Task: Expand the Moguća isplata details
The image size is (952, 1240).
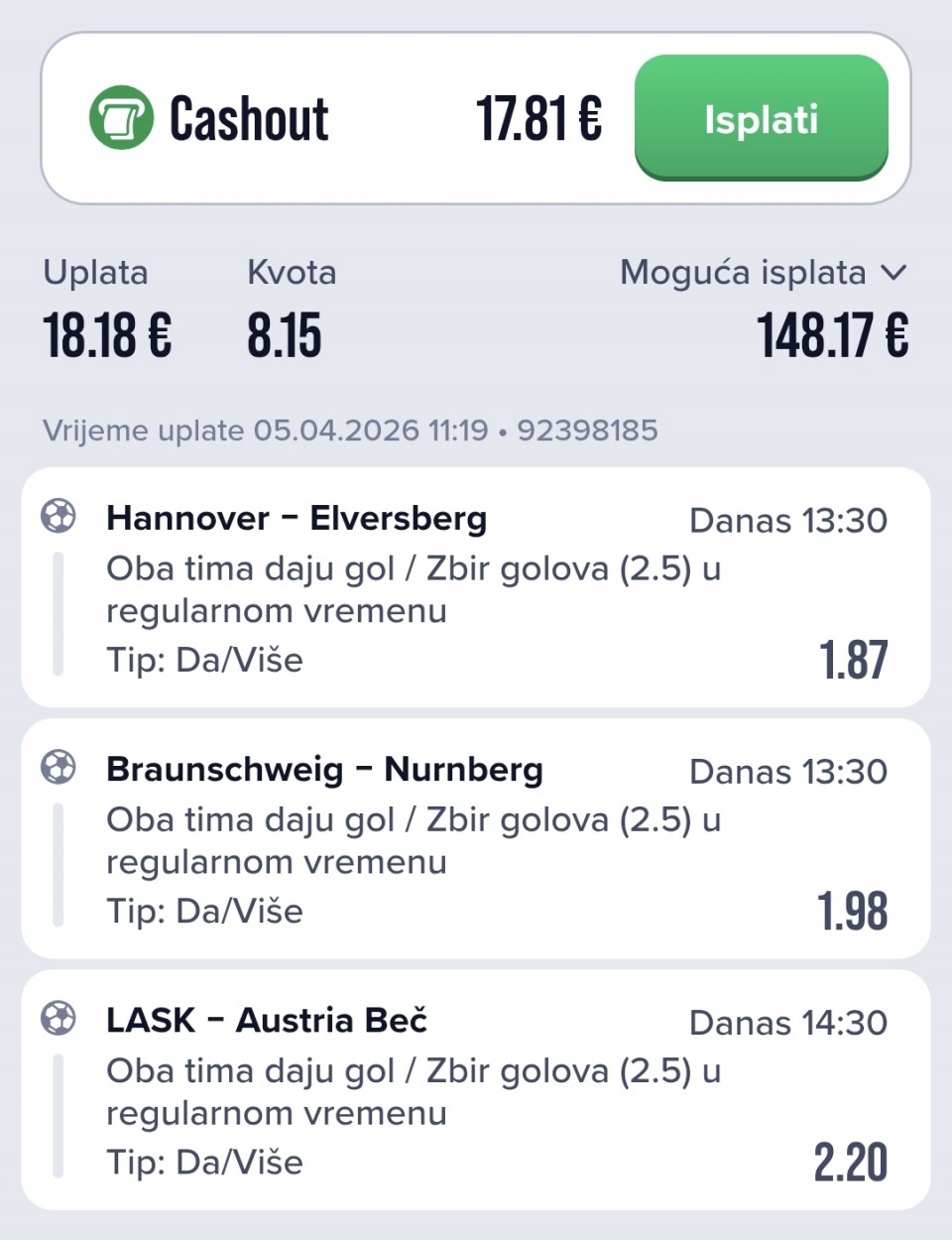Action: tap(892, 272)
